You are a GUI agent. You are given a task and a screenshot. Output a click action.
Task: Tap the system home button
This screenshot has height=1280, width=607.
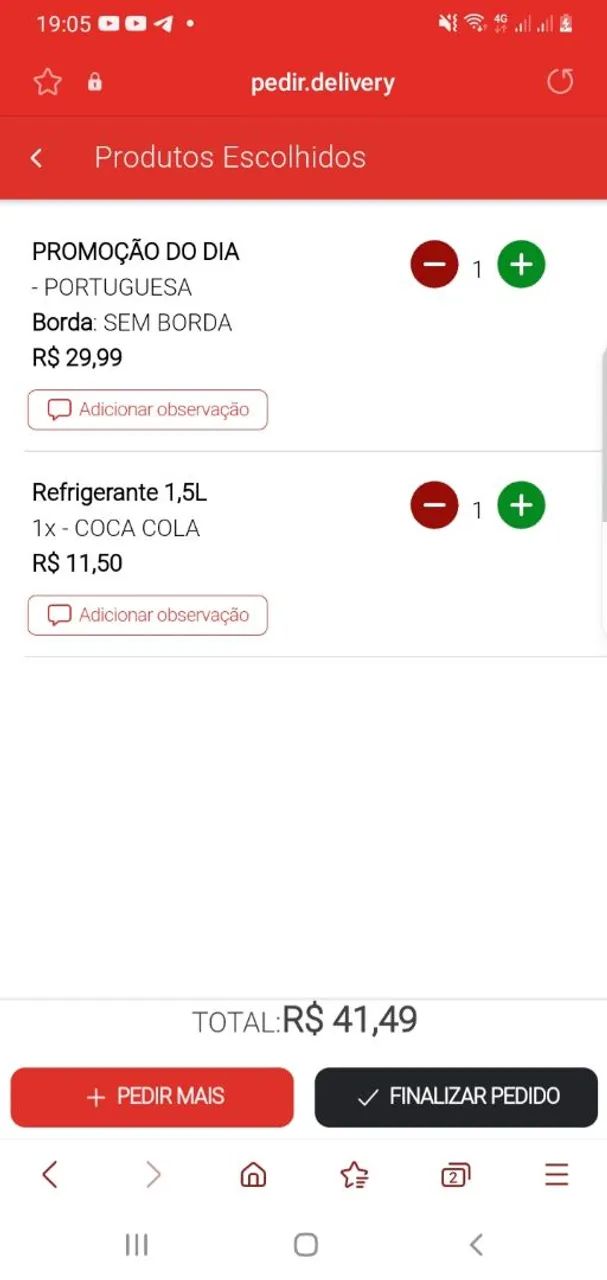[306, 1244]
